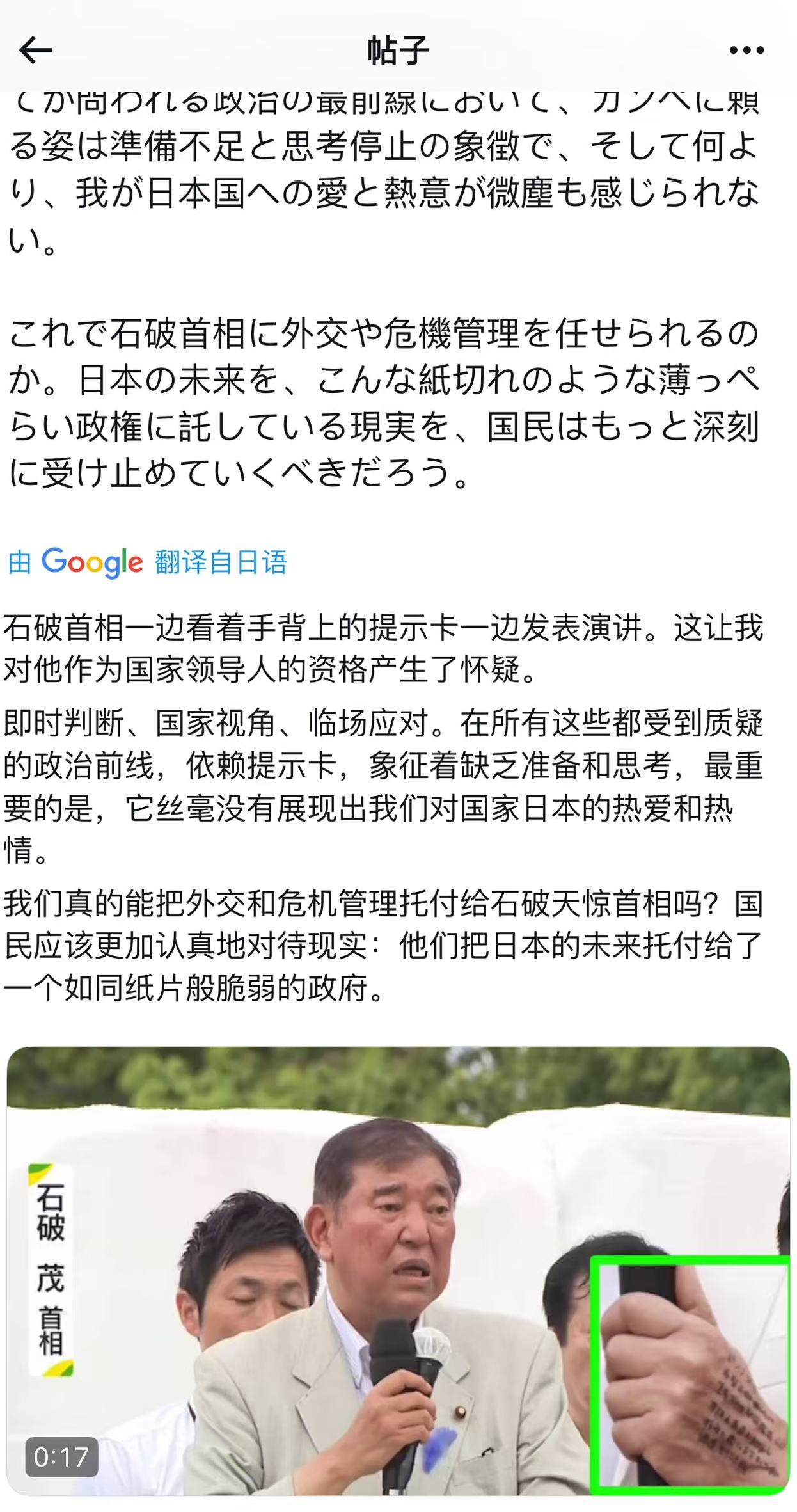The width and height of the screenshot is (797, 1512).
Task: Go back using the top arrow
Action: pos(35,50)
